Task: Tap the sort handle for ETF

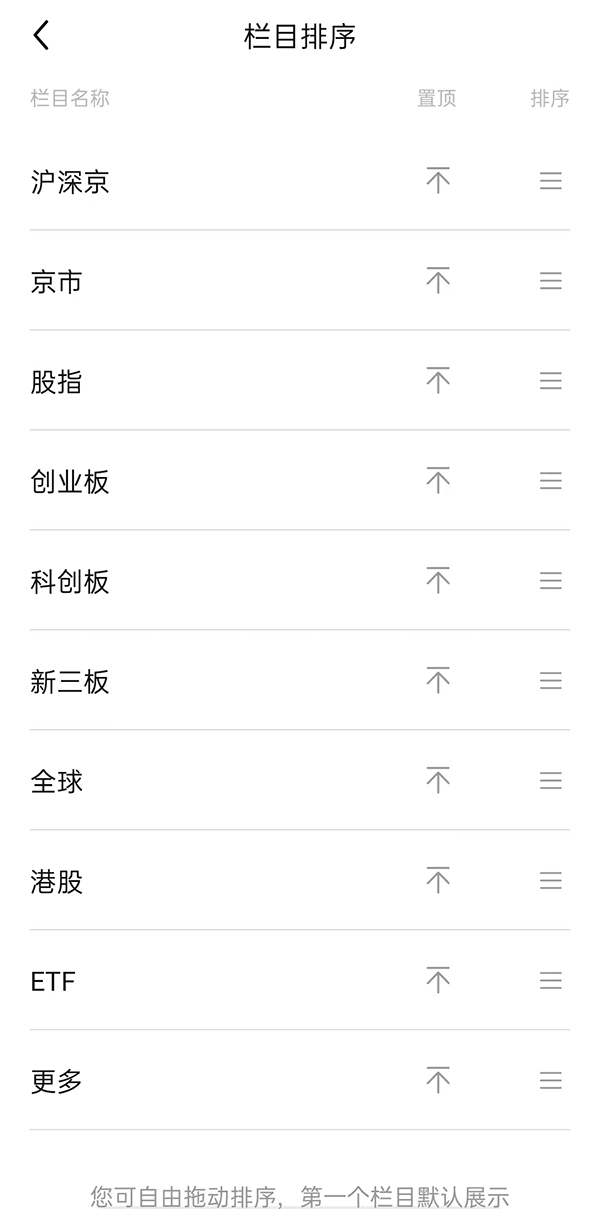Action: (x=550, y=981)
